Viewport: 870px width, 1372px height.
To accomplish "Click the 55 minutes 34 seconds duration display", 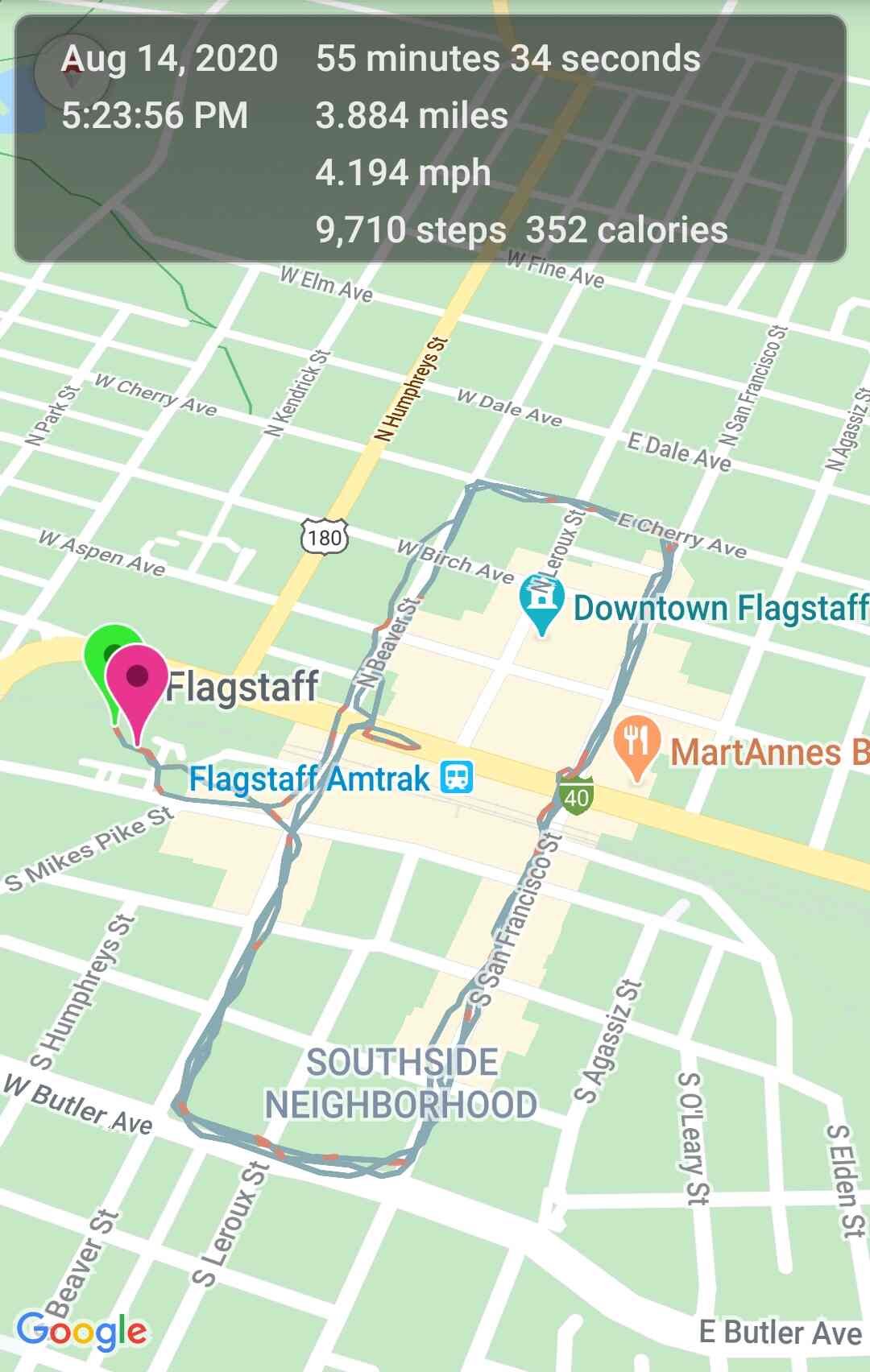I will coord(507,59).
